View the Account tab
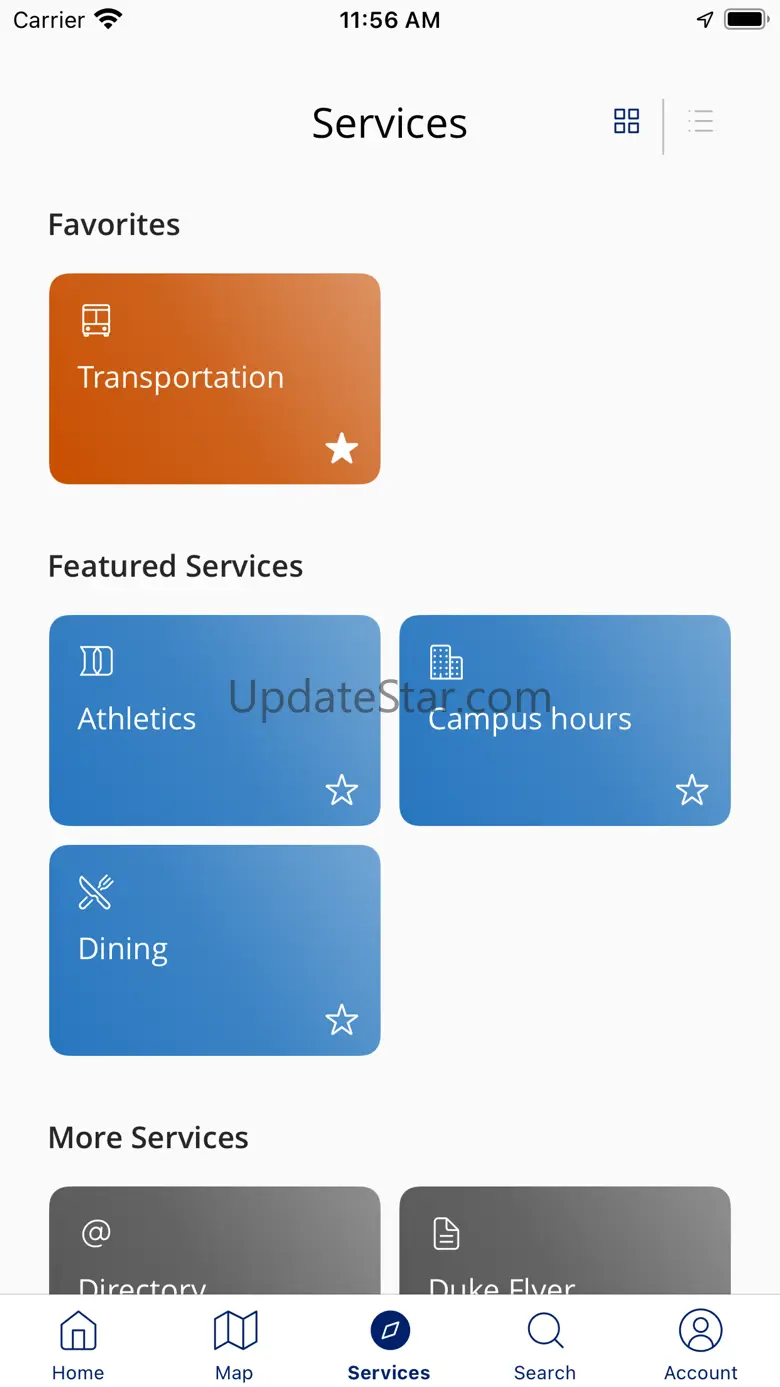 coord(700,1345)
